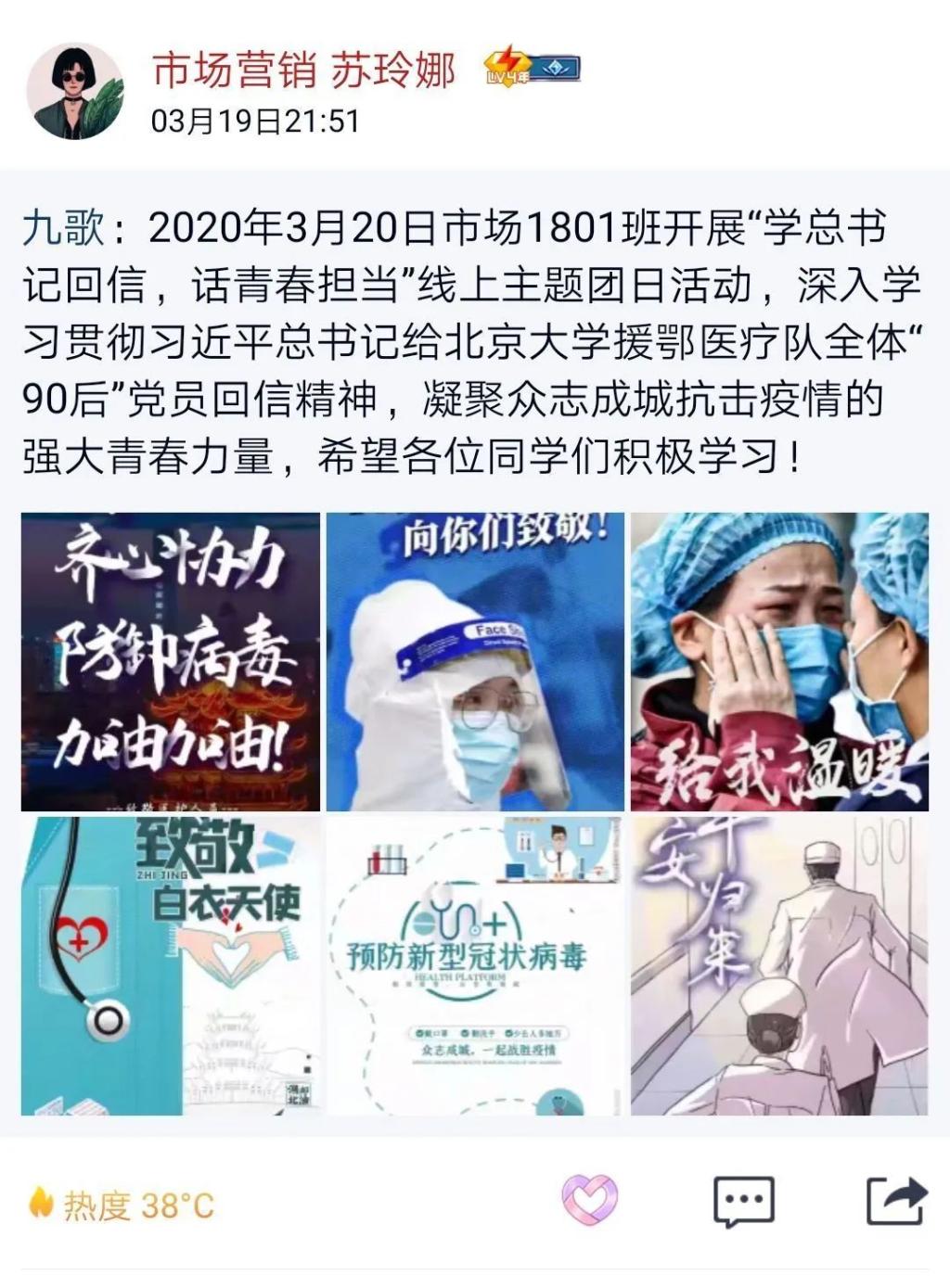Viewport: 950px width, 1288px height.
Task: Open 苏玲娜's profile avatar
Action: point(74,91)
